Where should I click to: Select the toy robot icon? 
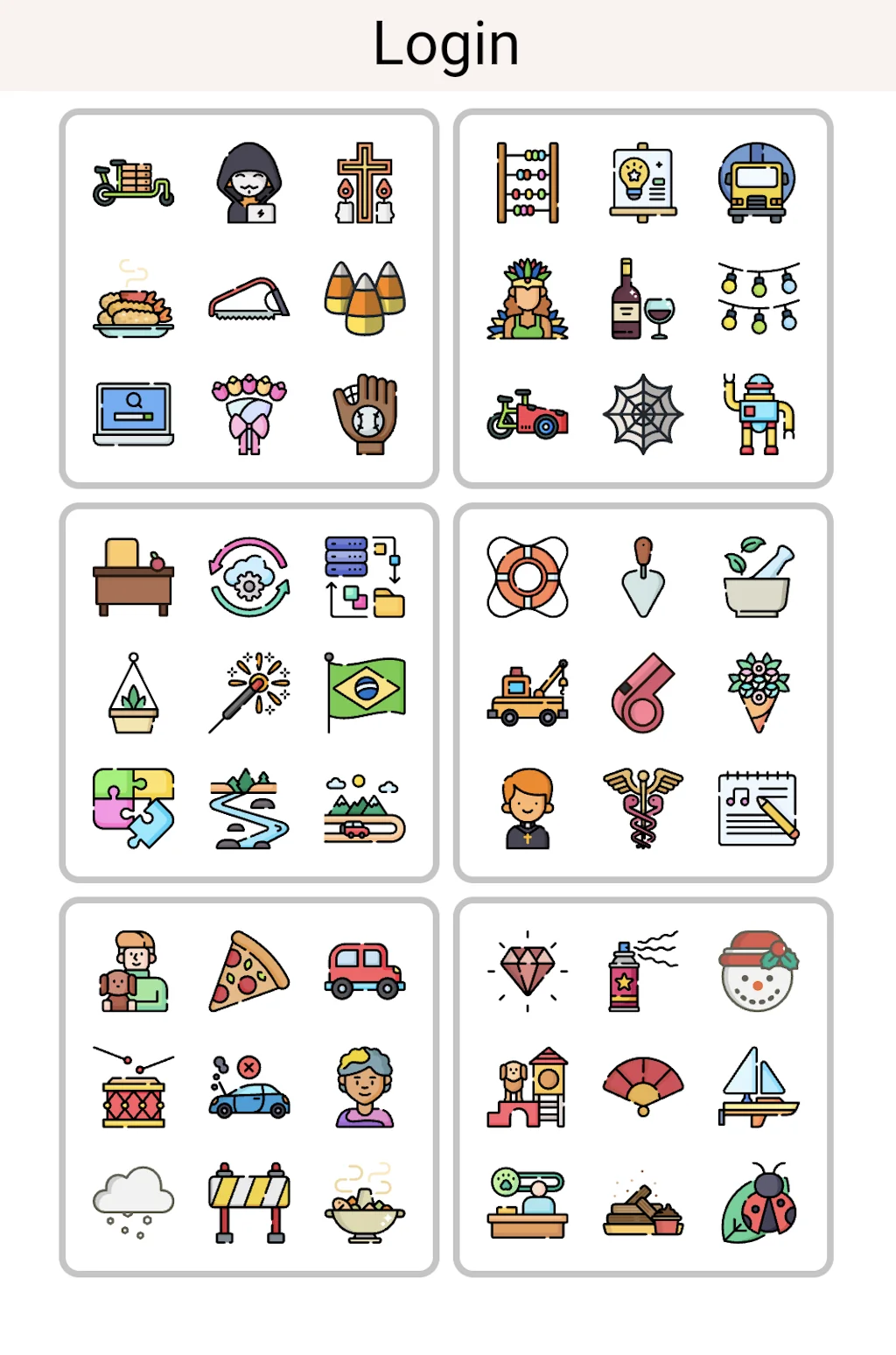tap(758, 414)
